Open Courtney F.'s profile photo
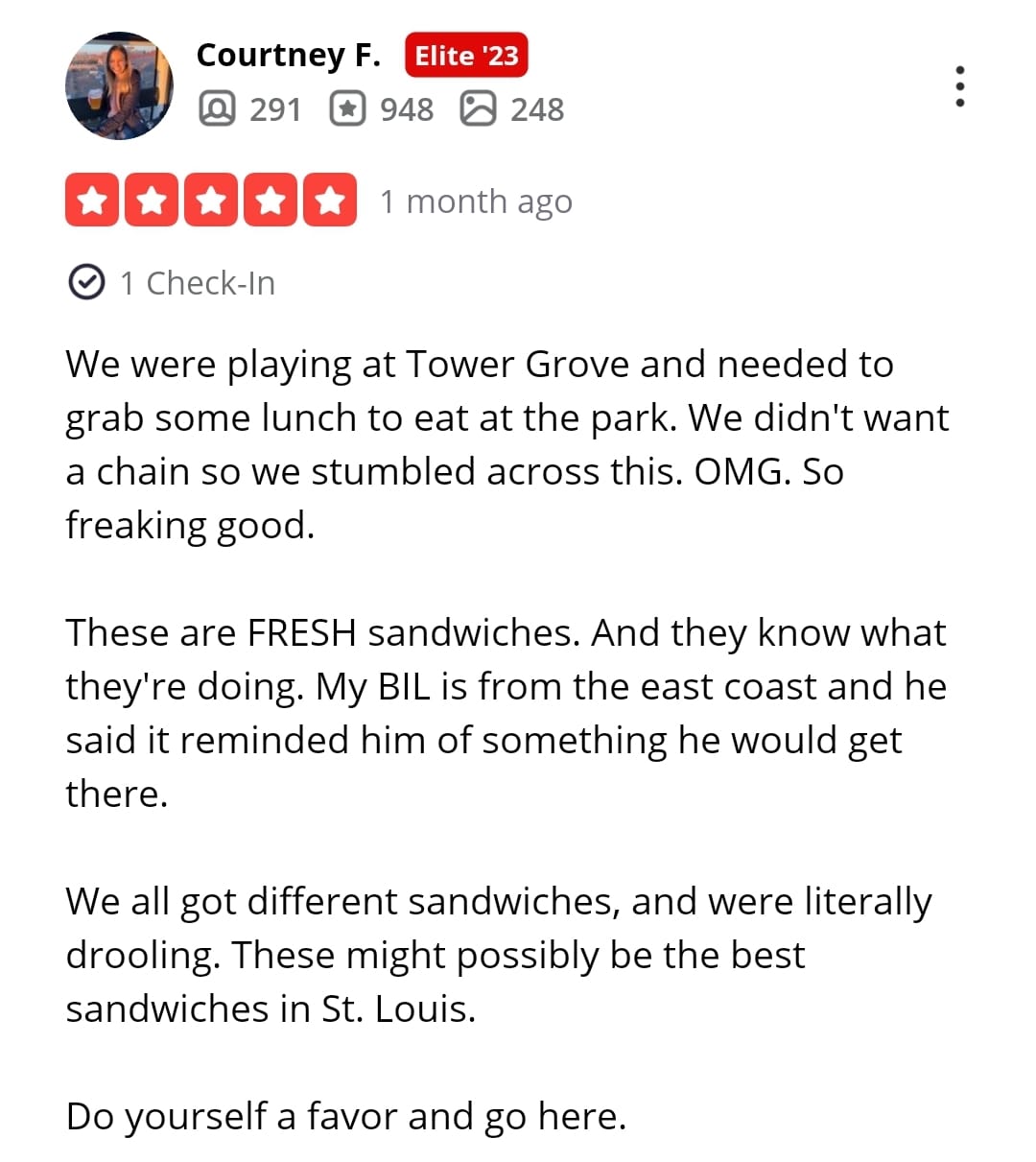The width and height of the screenshot is (1036, 1162). [x=119, y=86]
